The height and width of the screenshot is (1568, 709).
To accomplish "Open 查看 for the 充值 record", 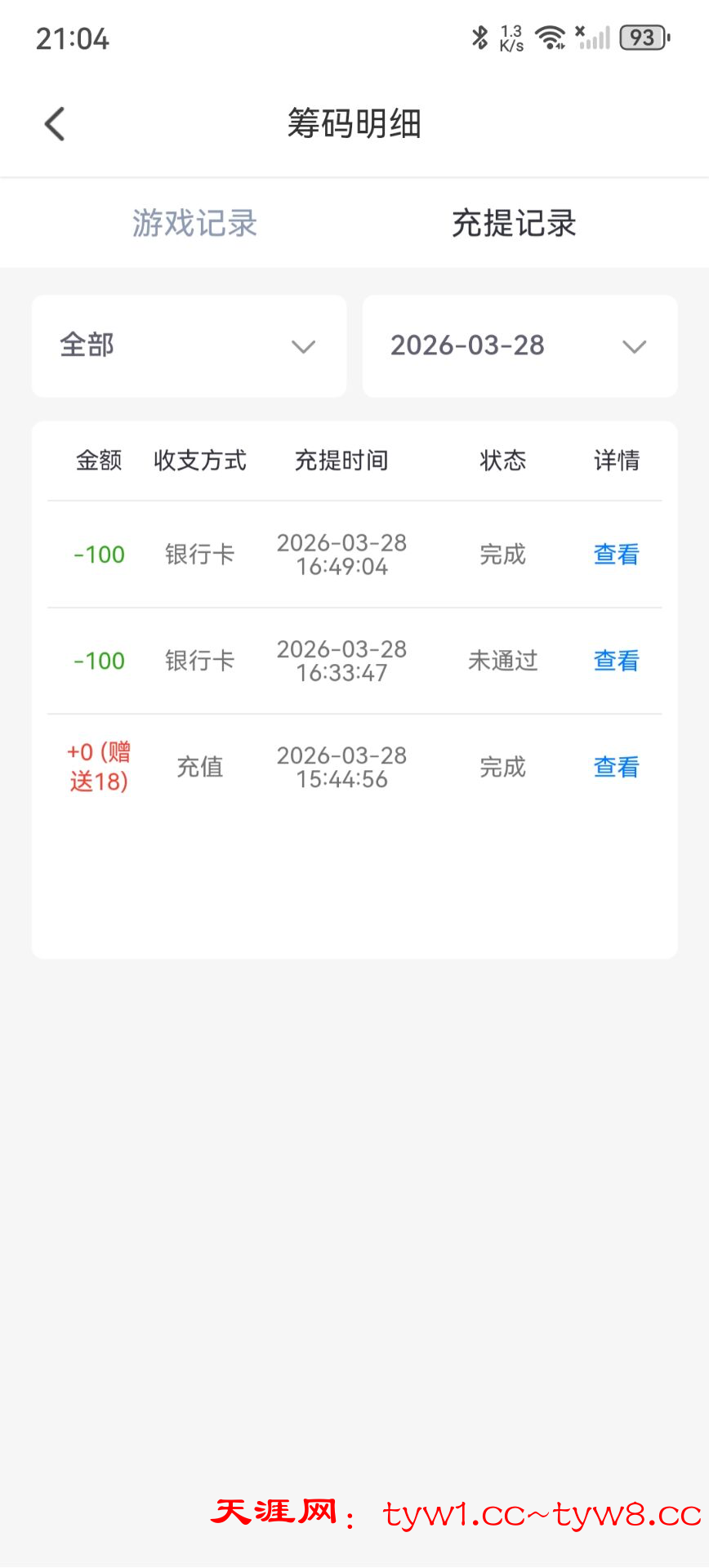I will 616,767.
